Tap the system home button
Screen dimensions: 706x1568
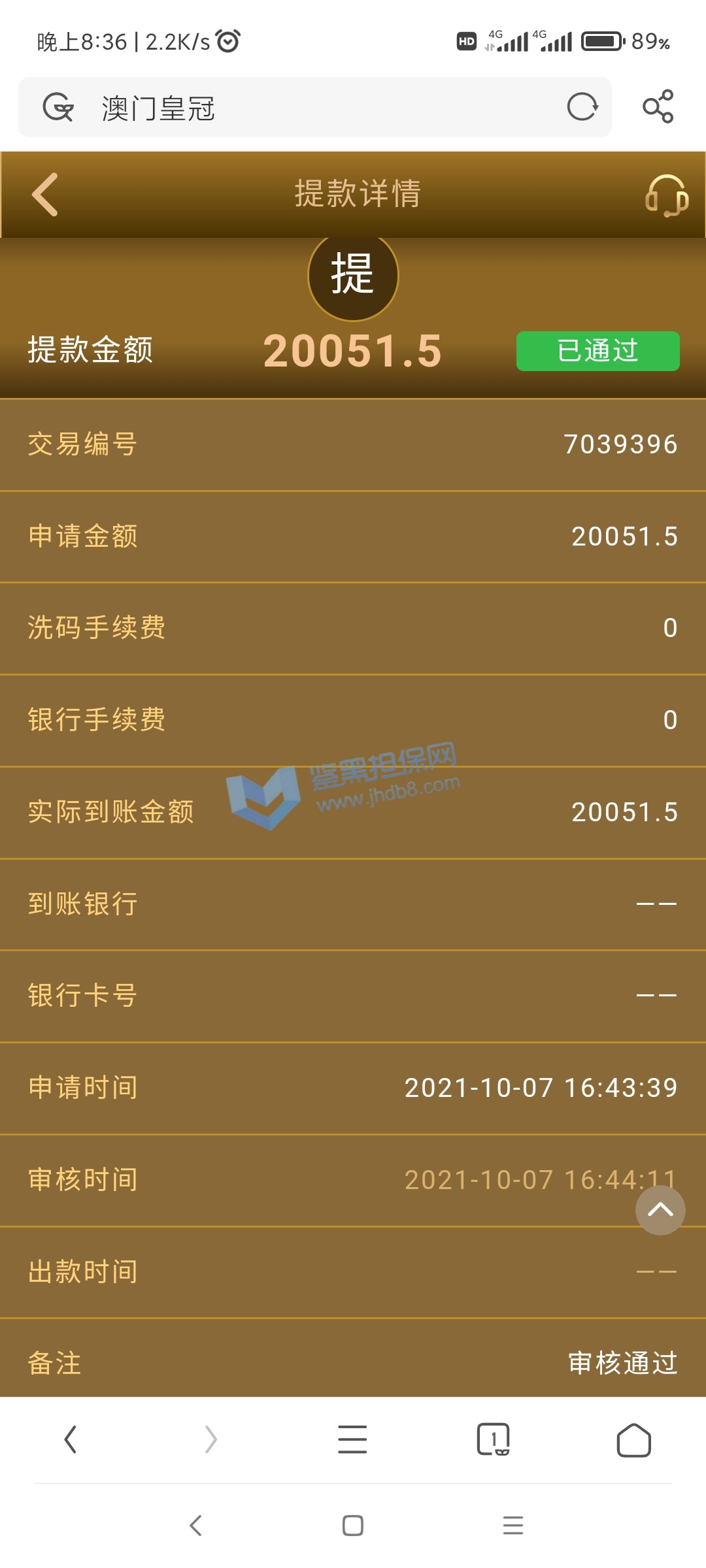pos(353,1526)
